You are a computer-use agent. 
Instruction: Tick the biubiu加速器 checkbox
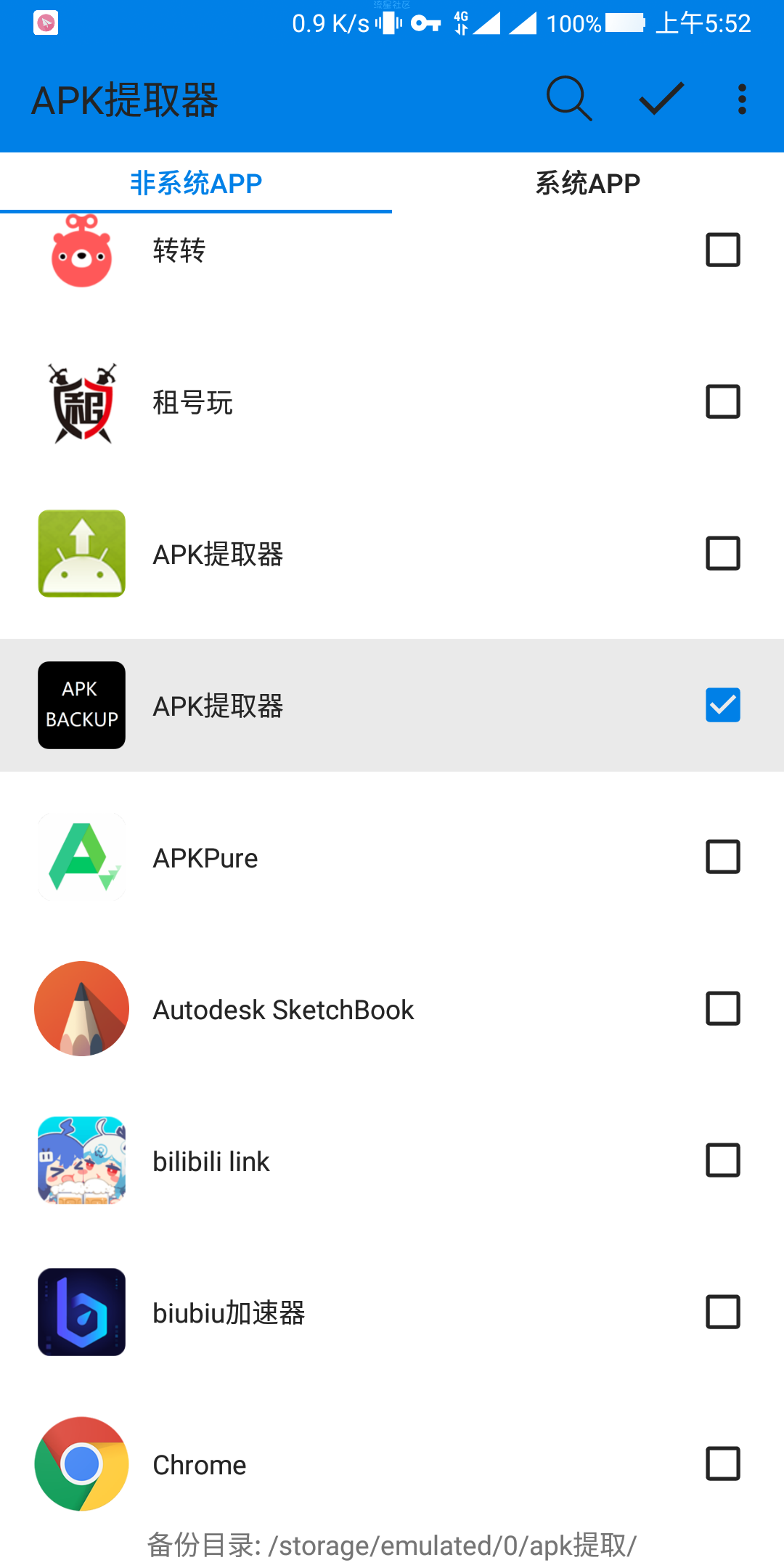tap(723, 1312)
